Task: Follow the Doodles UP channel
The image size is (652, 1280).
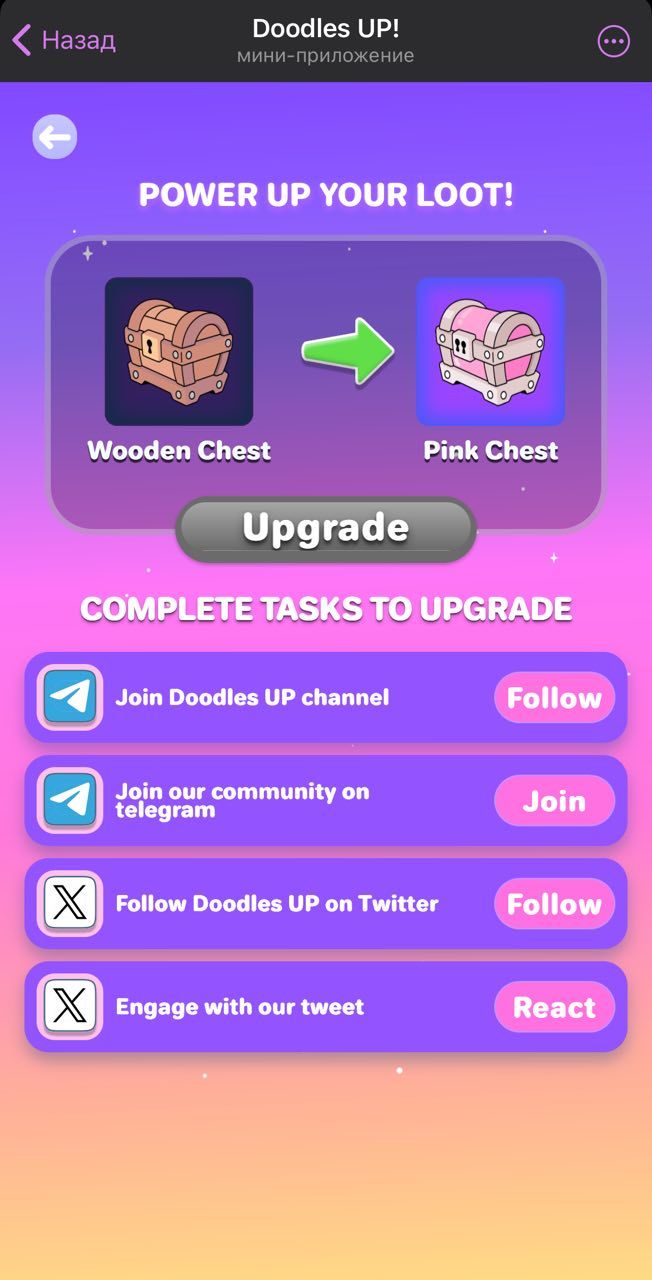Action: tap(554, 698)
